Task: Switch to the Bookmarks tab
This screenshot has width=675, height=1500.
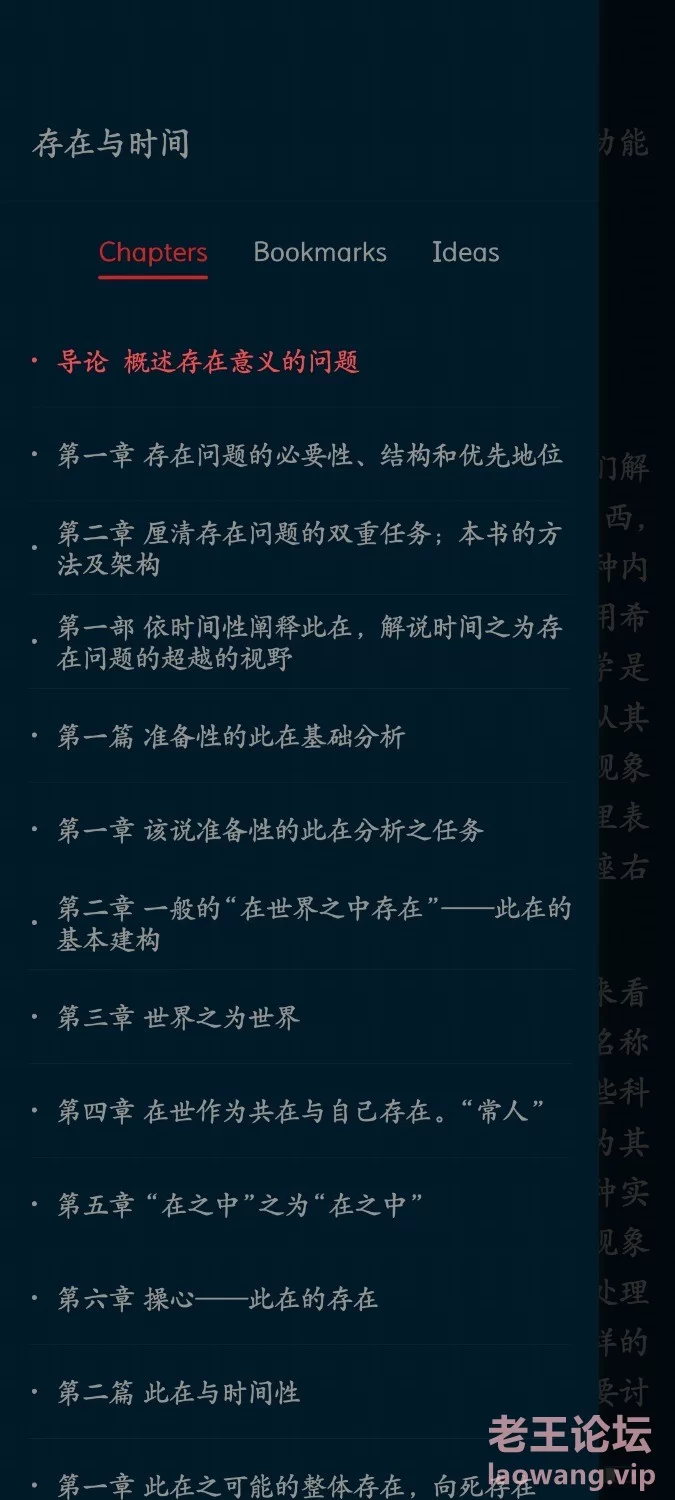Action: click(x=320, y=252)
